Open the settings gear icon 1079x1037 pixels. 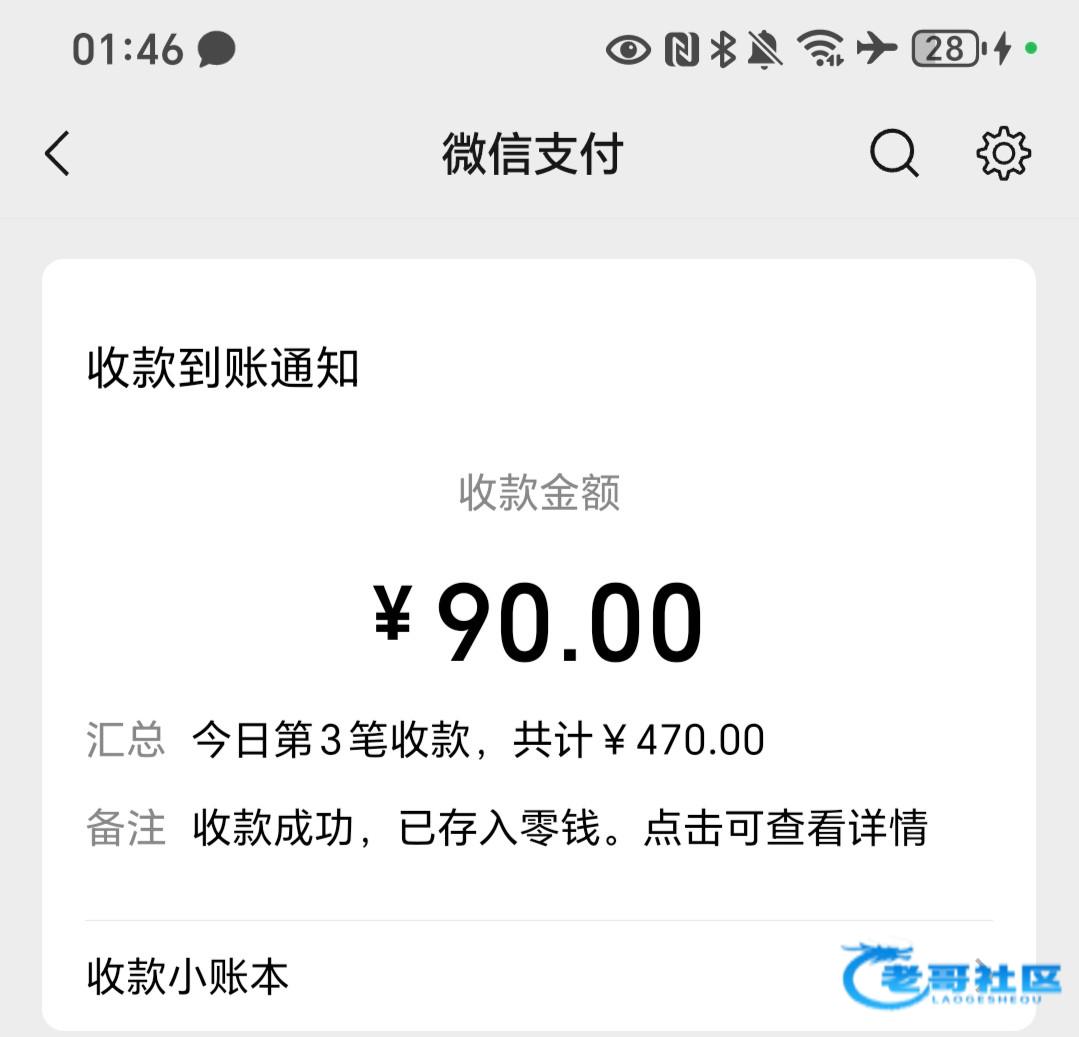(1003, 153)
